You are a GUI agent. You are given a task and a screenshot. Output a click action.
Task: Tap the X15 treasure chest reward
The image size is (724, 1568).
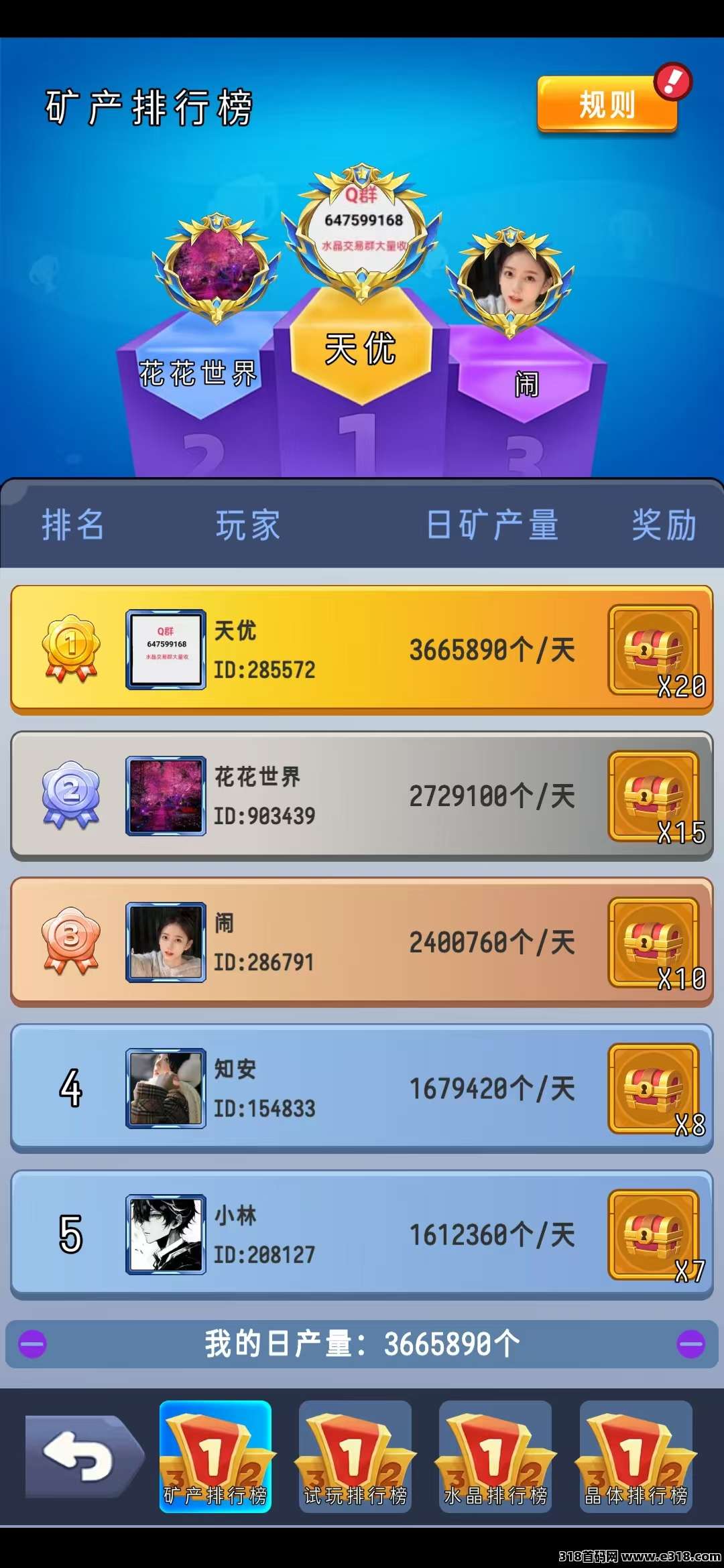click(654, 796)
